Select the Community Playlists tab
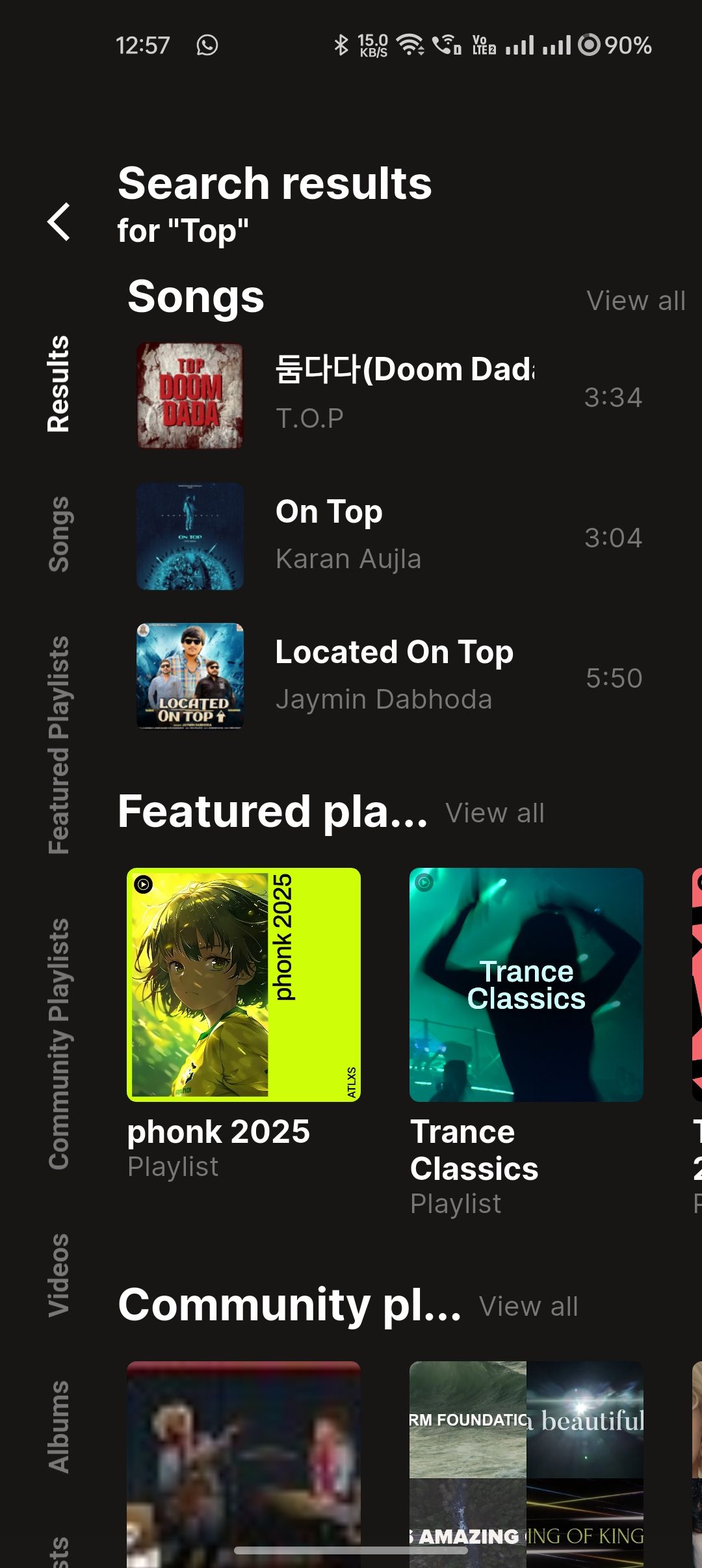The image size is (702, 1568). pyautogui.click(x=59, y=1043)
